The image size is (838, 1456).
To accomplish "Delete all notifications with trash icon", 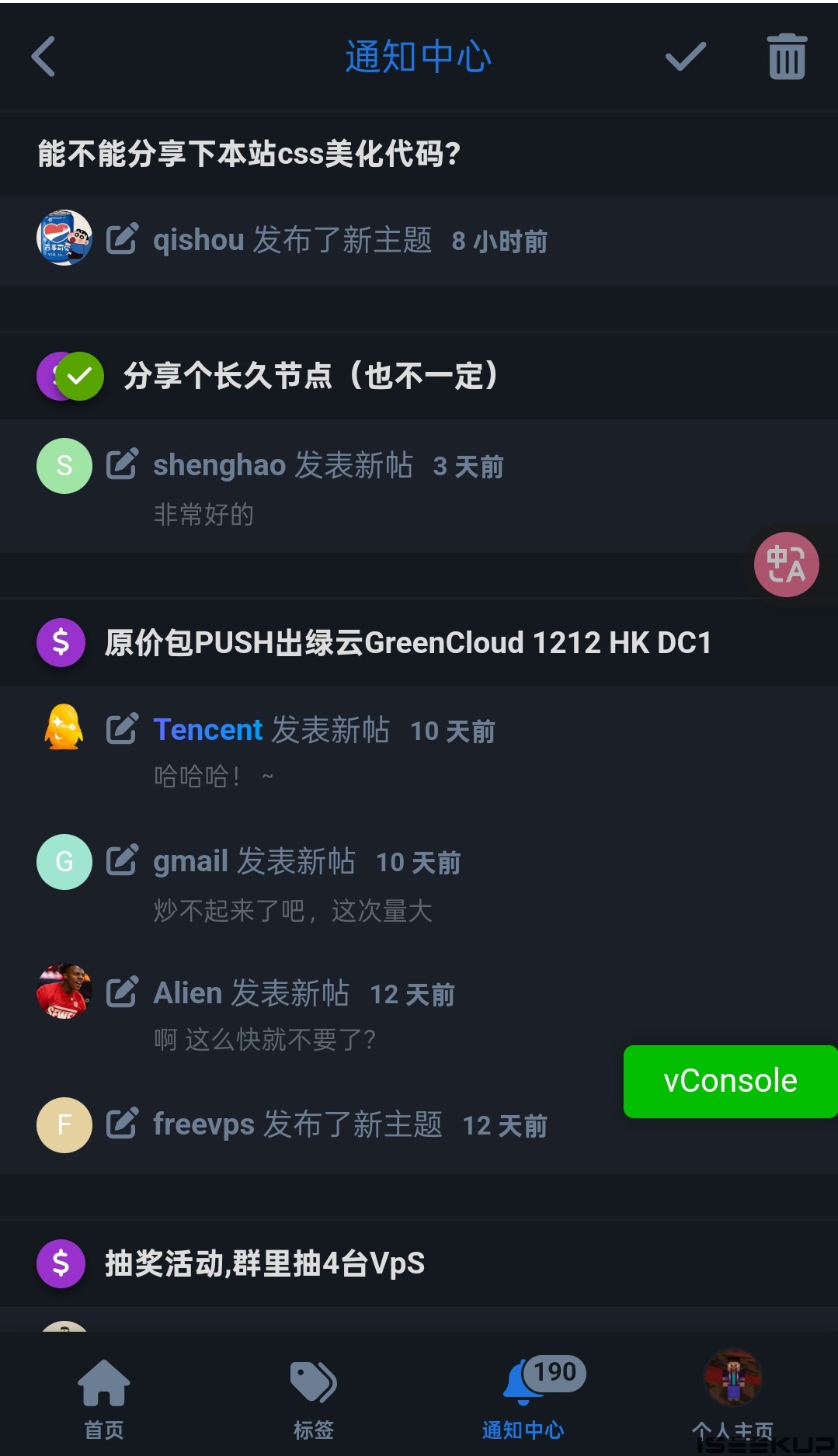I will point(787,57).
